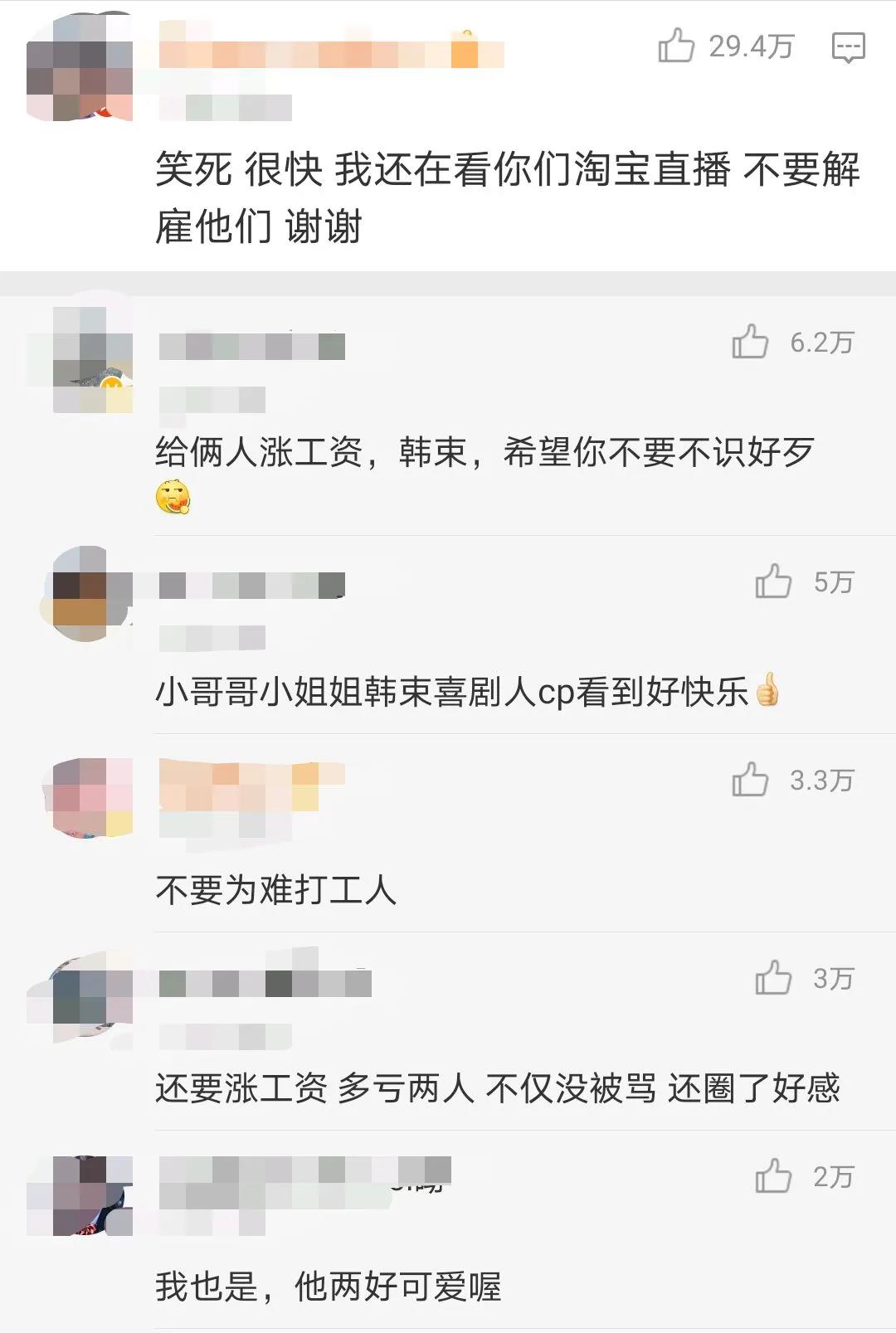Like the 韩束喜剧人cp comment
The image size is (896, 1333).
tap(773, 581)
